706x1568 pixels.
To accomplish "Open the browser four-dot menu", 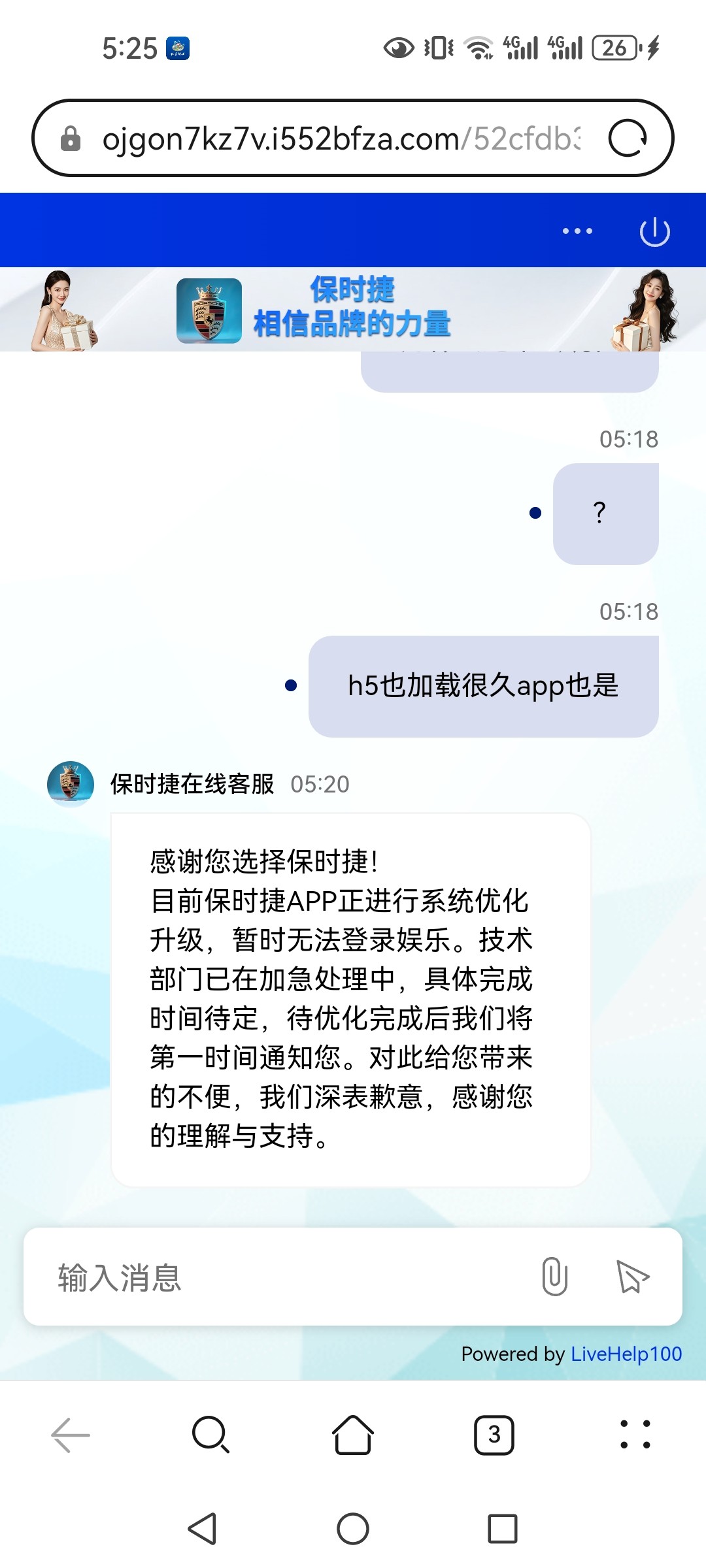I will (x=635, y=1435).
